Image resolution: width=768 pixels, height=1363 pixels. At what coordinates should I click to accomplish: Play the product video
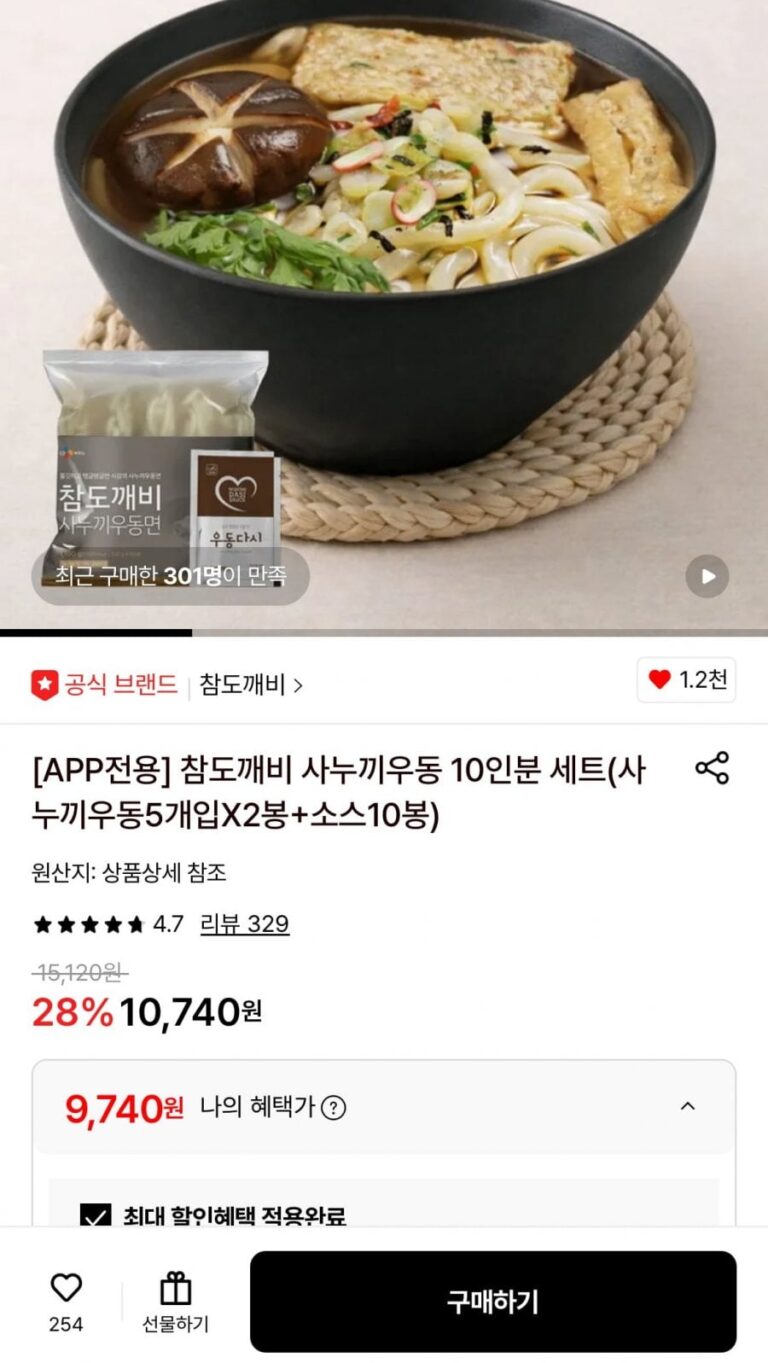tap(707, 576)
